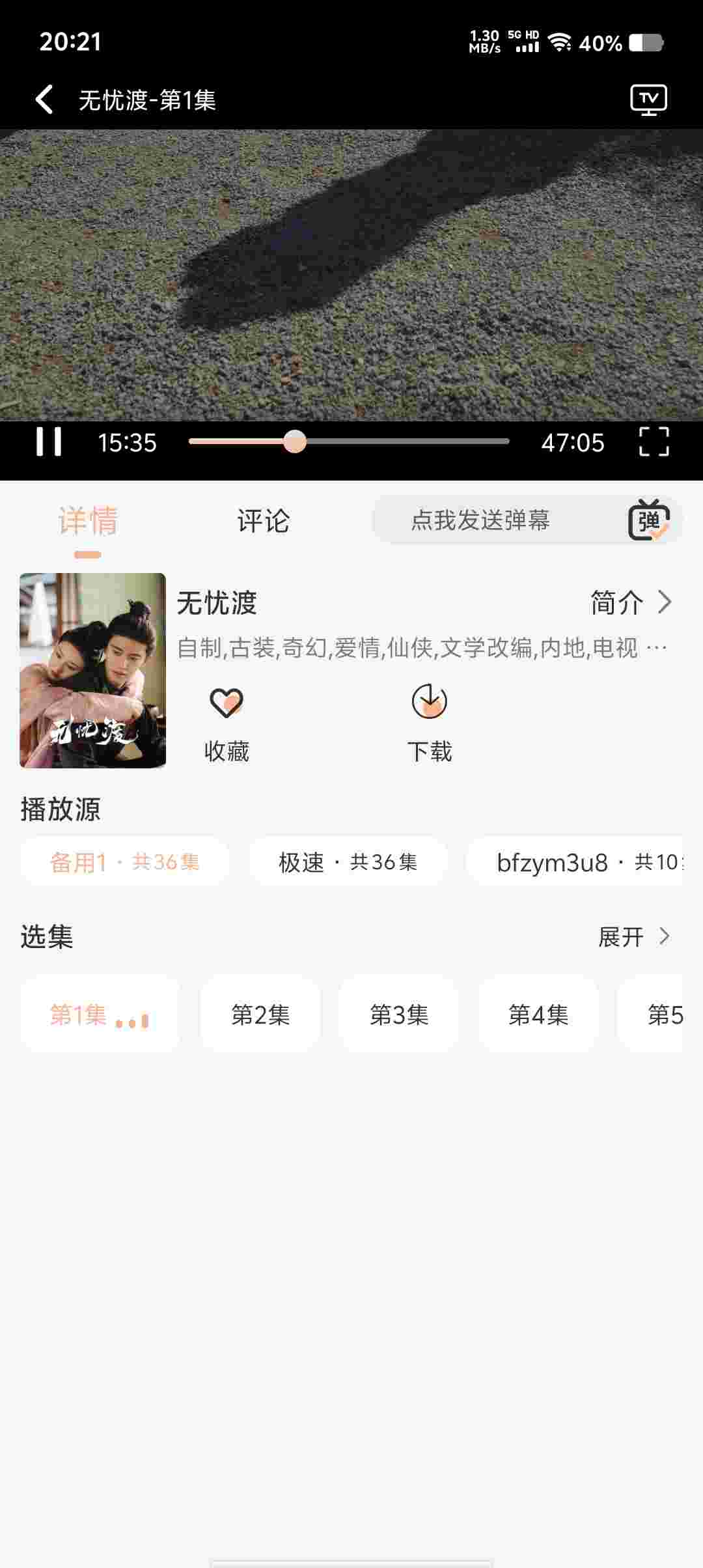Select the 备用1 playback source

point(124,862)
